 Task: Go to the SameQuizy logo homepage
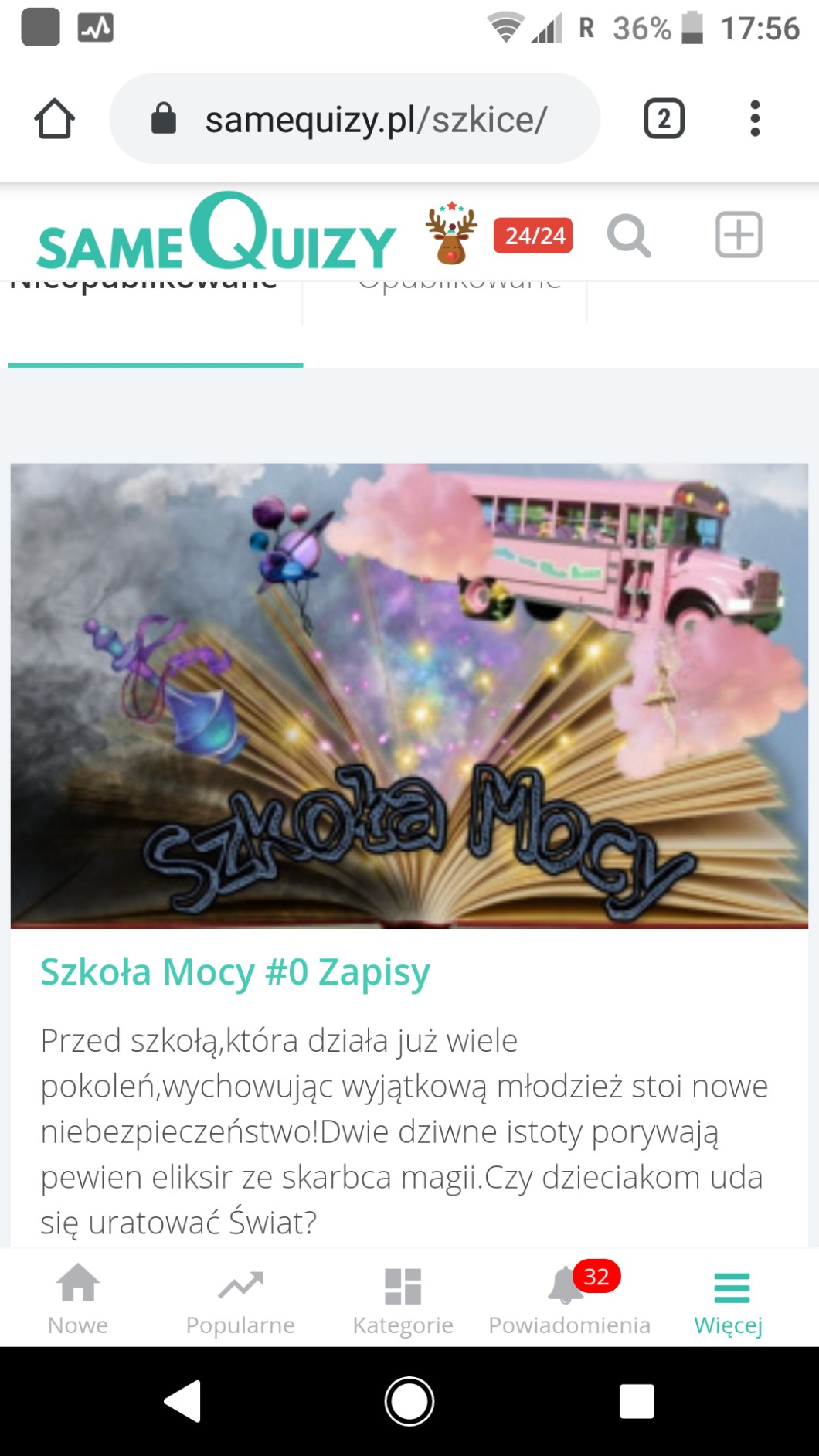click(x=216, y=232)
